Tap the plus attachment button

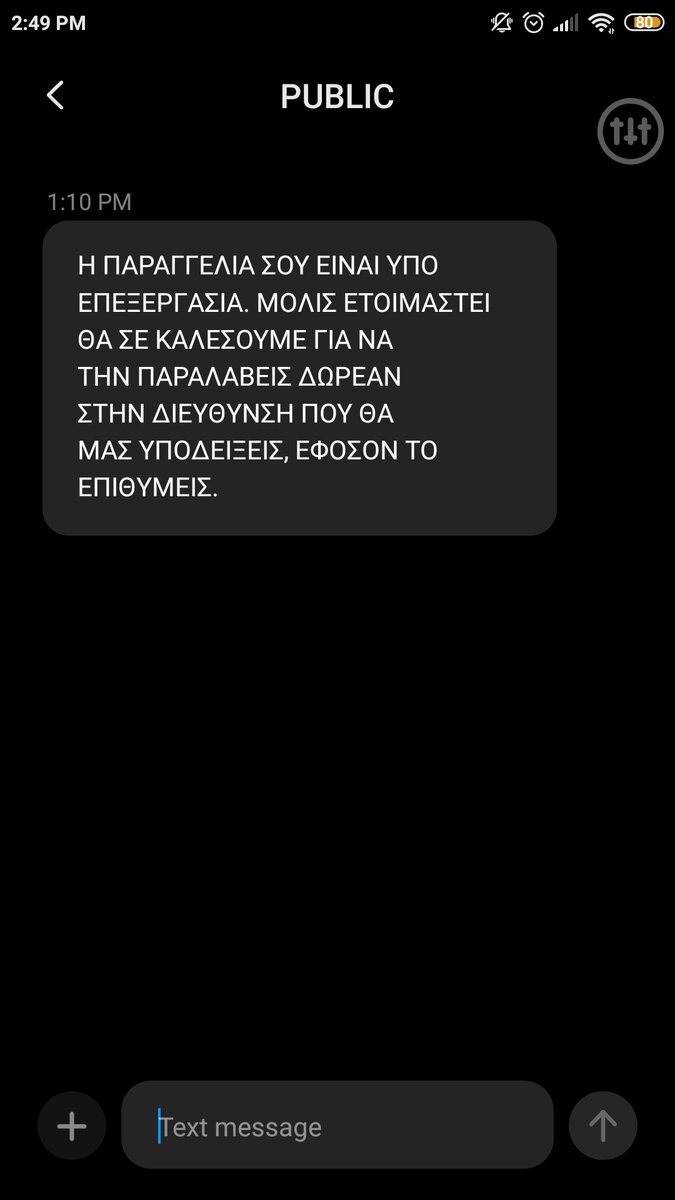[71, 1127]
